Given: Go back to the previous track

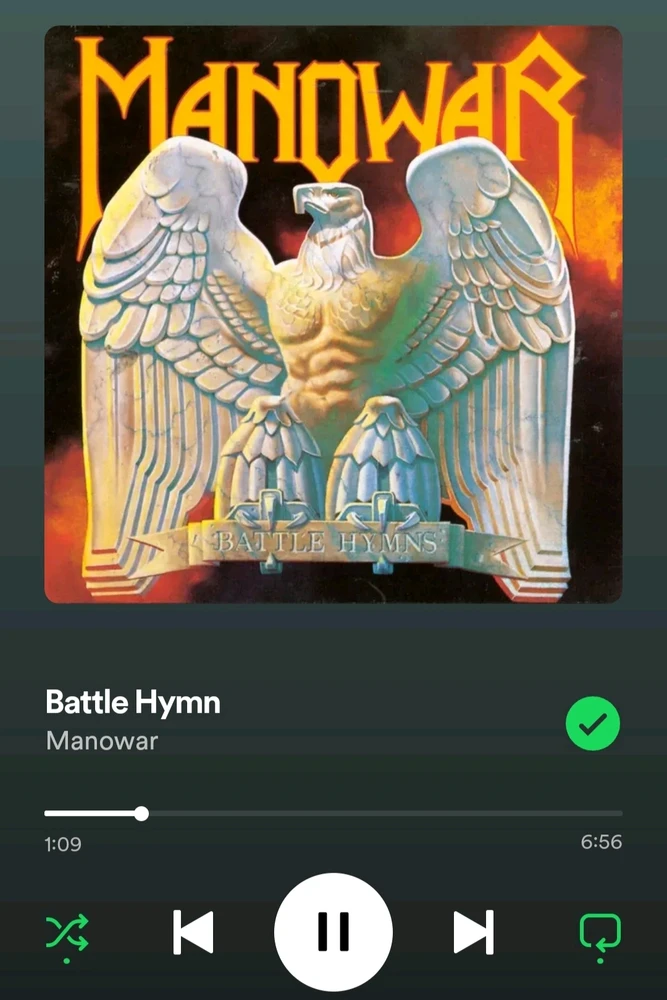Looking at the screenshot, I should (x=193, y=932).
